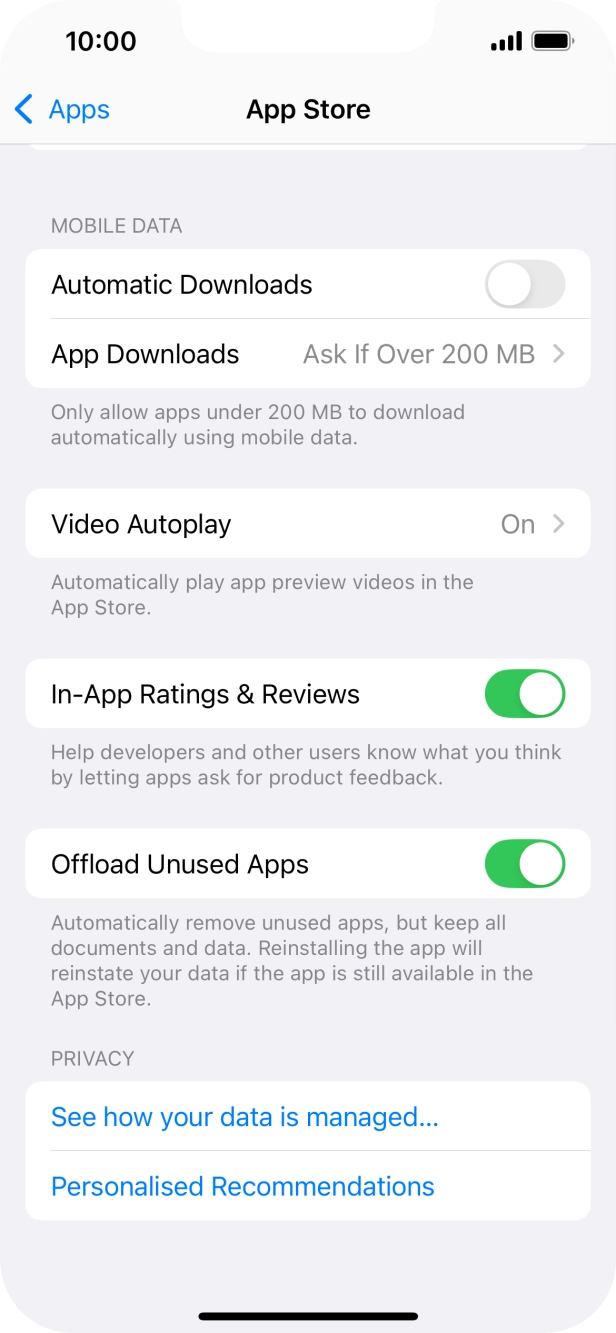Image resolution: width=616 pixels, height=1333 pixels.
Task: Open App Downloads size limit options
Action: coord(308,354)
